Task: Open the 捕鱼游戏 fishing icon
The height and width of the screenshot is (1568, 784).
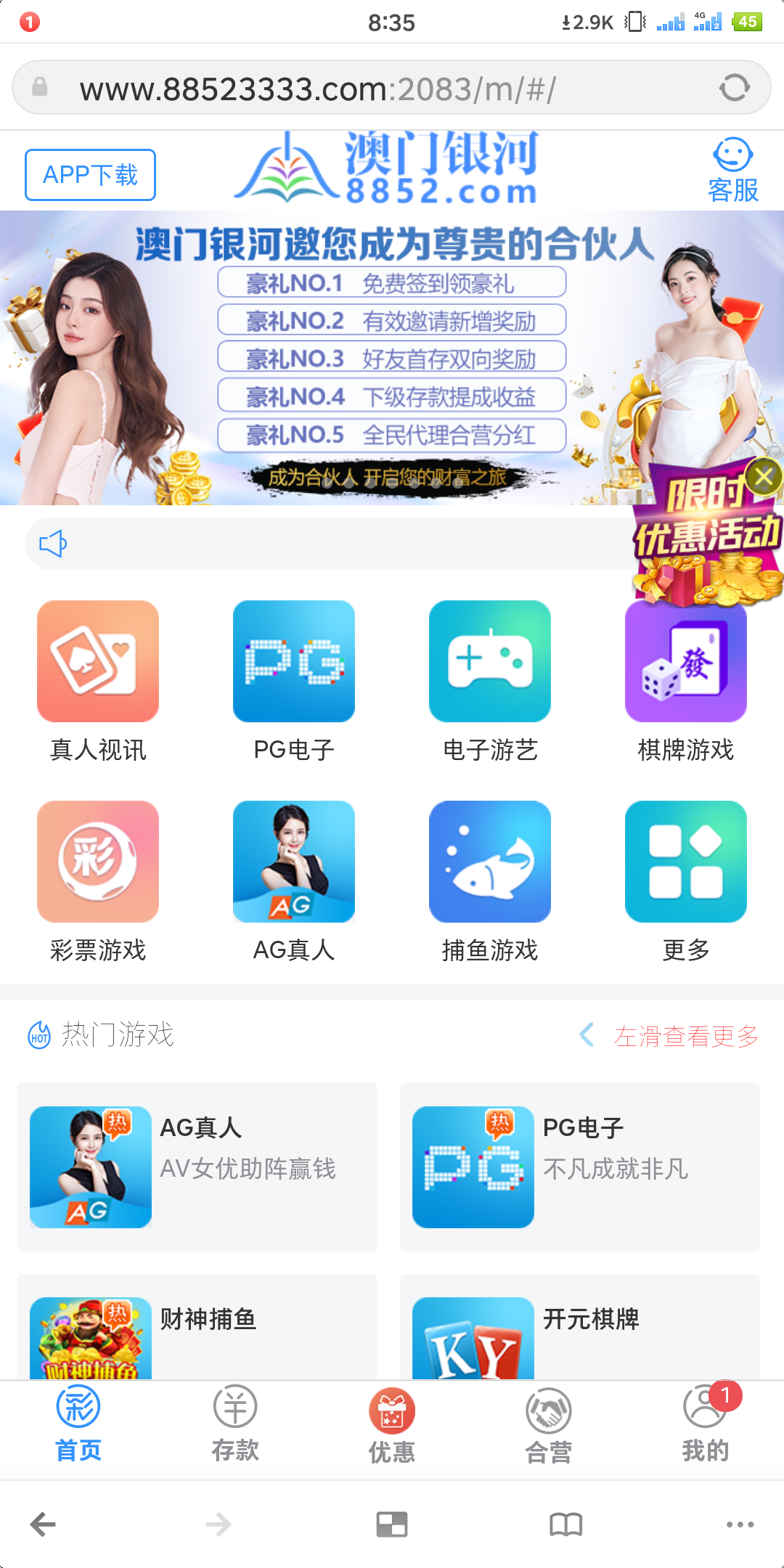Action: pyautogui.click(x=489, y=862)
